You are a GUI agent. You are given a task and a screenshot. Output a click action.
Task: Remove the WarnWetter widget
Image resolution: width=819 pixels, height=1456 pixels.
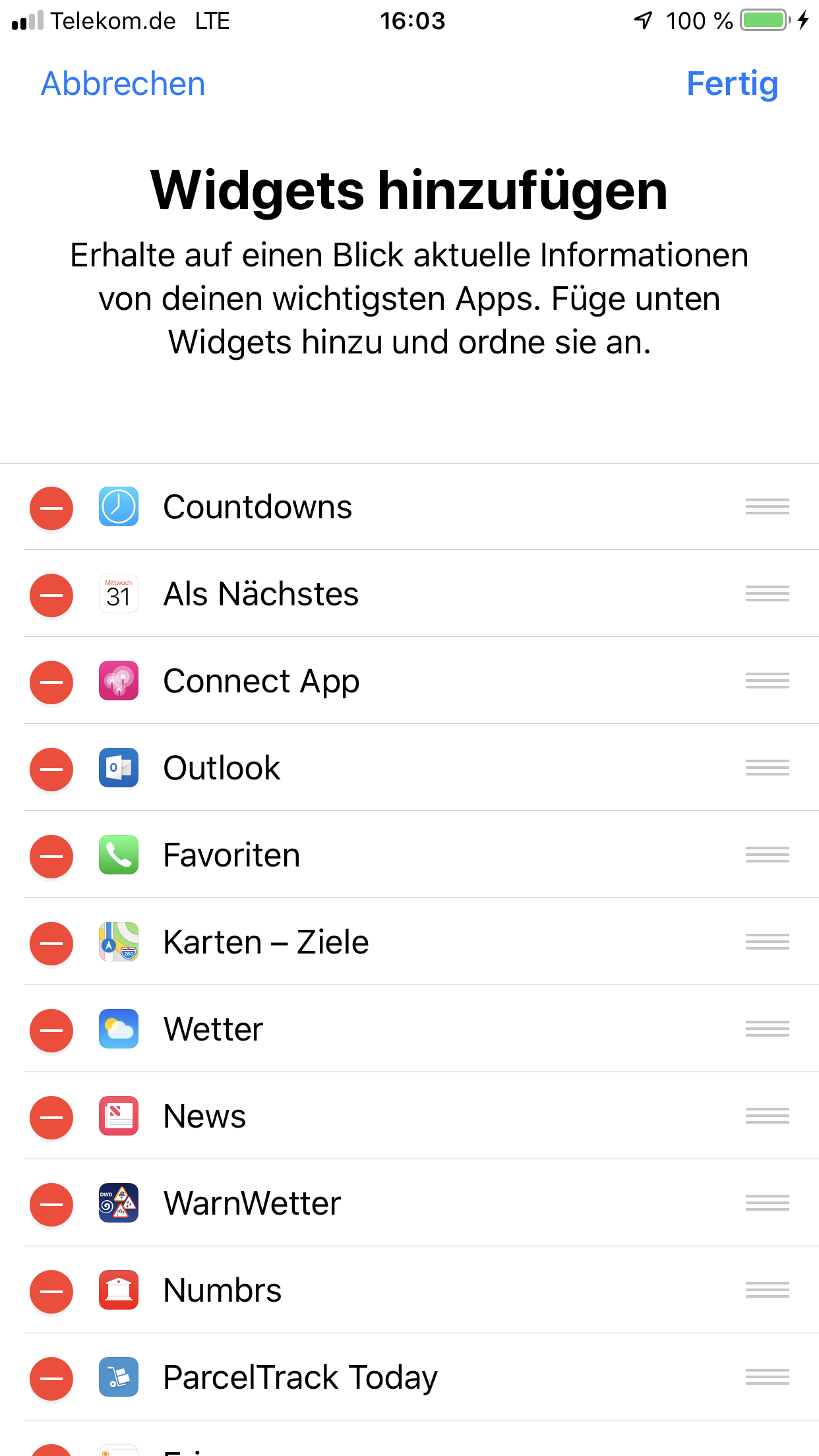[51, 1205]
